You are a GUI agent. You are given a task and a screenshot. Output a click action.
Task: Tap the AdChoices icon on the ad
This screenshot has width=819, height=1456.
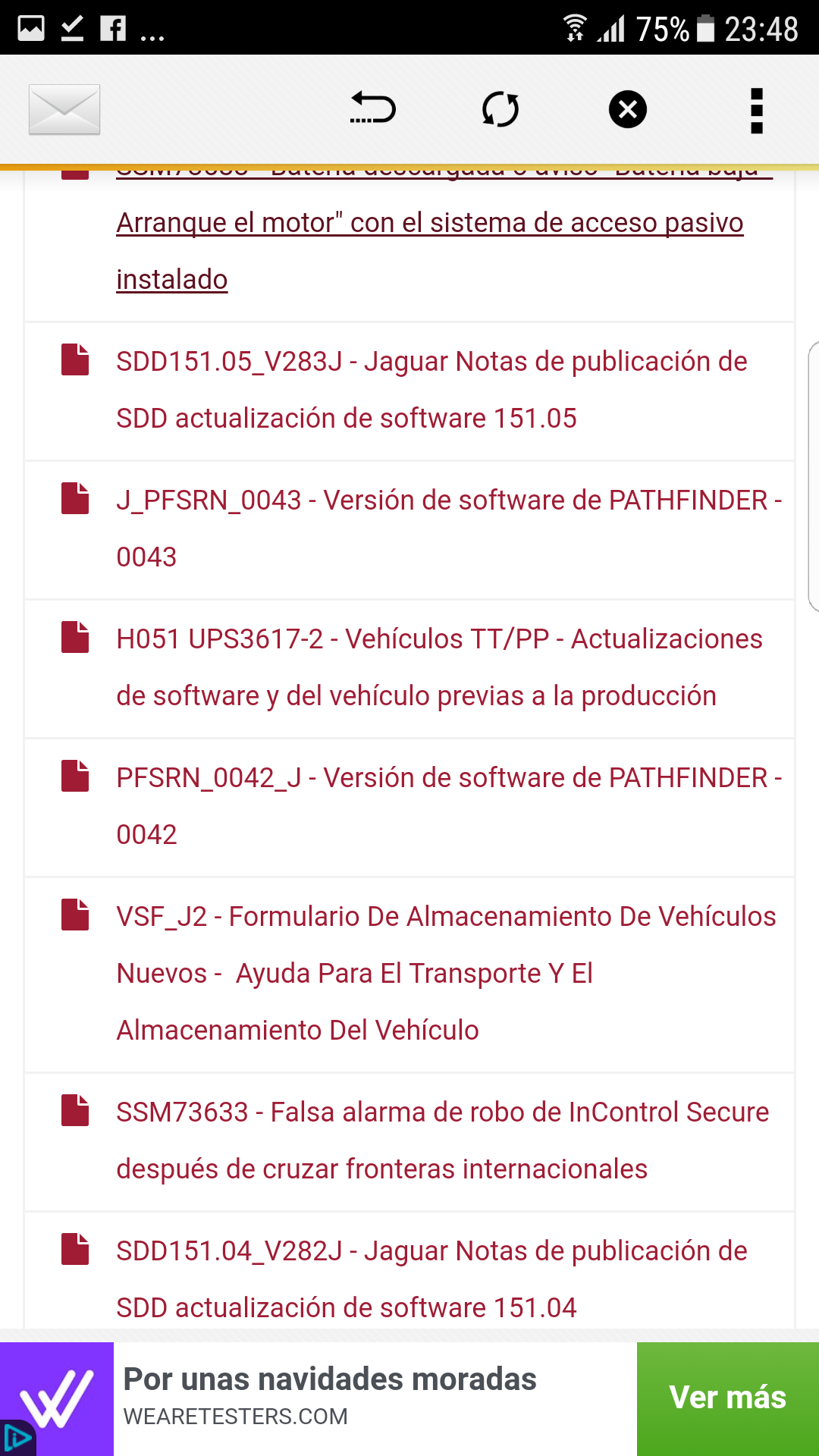(x=15, y=1438)
